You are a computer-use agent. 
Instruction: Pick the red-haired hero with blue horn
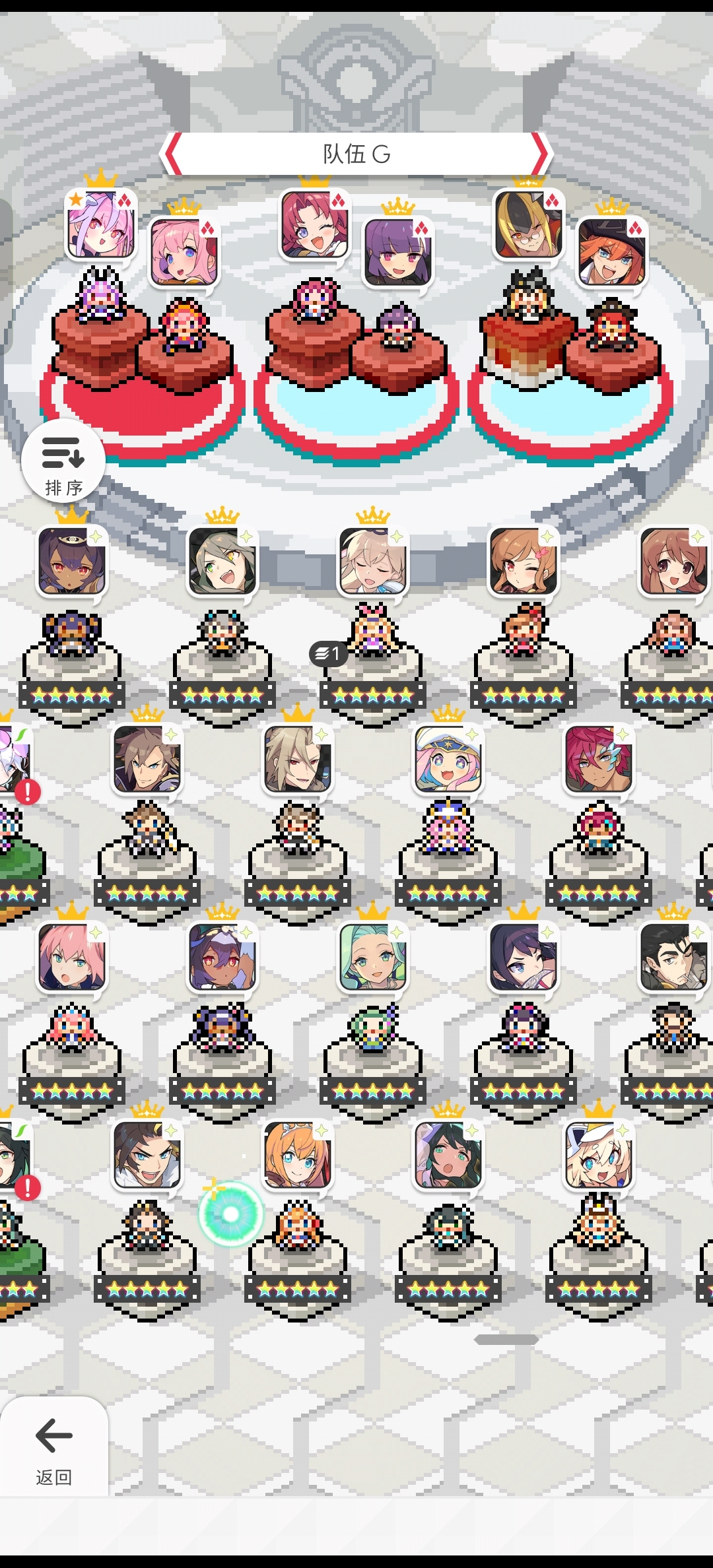point(598,760)
